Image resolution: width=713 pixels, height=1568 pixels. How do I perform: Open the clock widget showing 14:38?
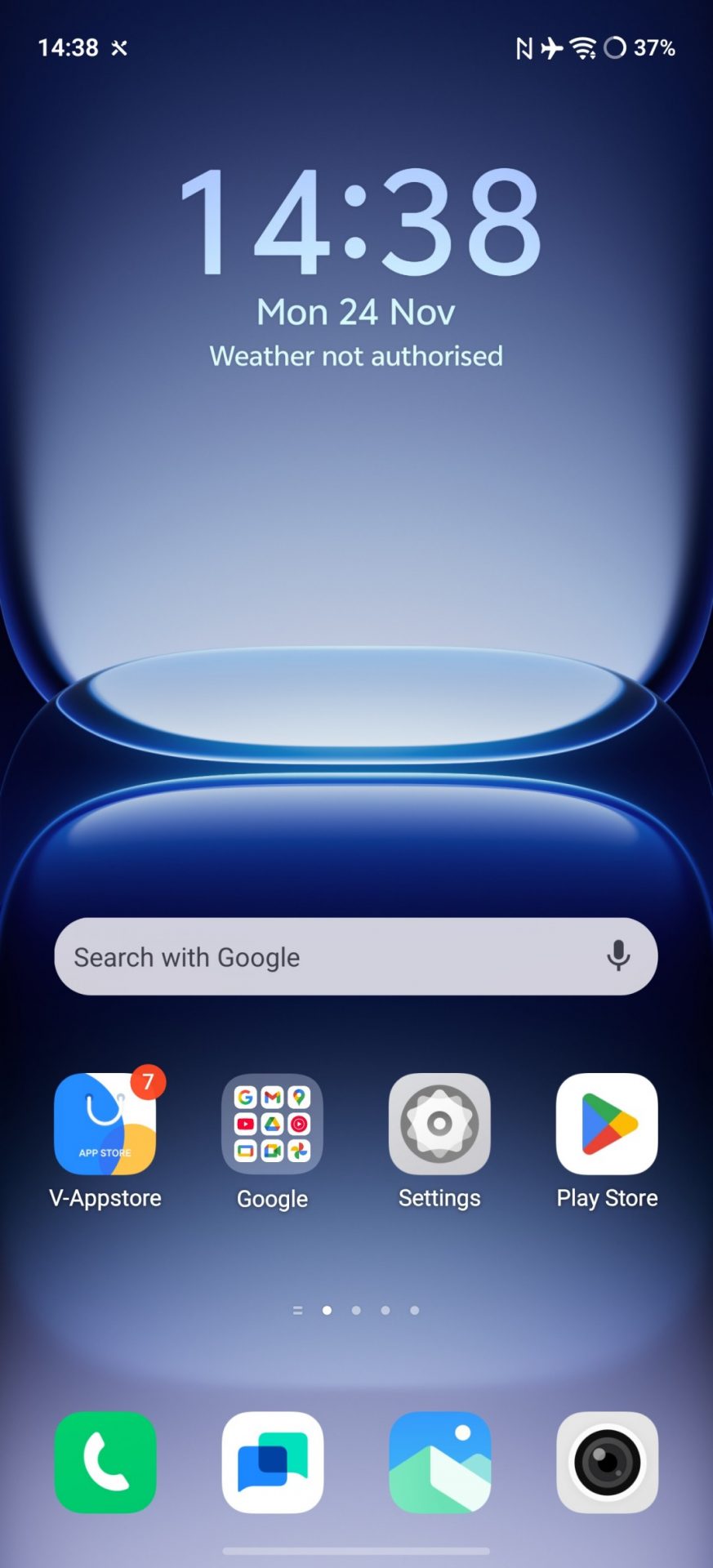pyautogui.click(x=358, y=222)
